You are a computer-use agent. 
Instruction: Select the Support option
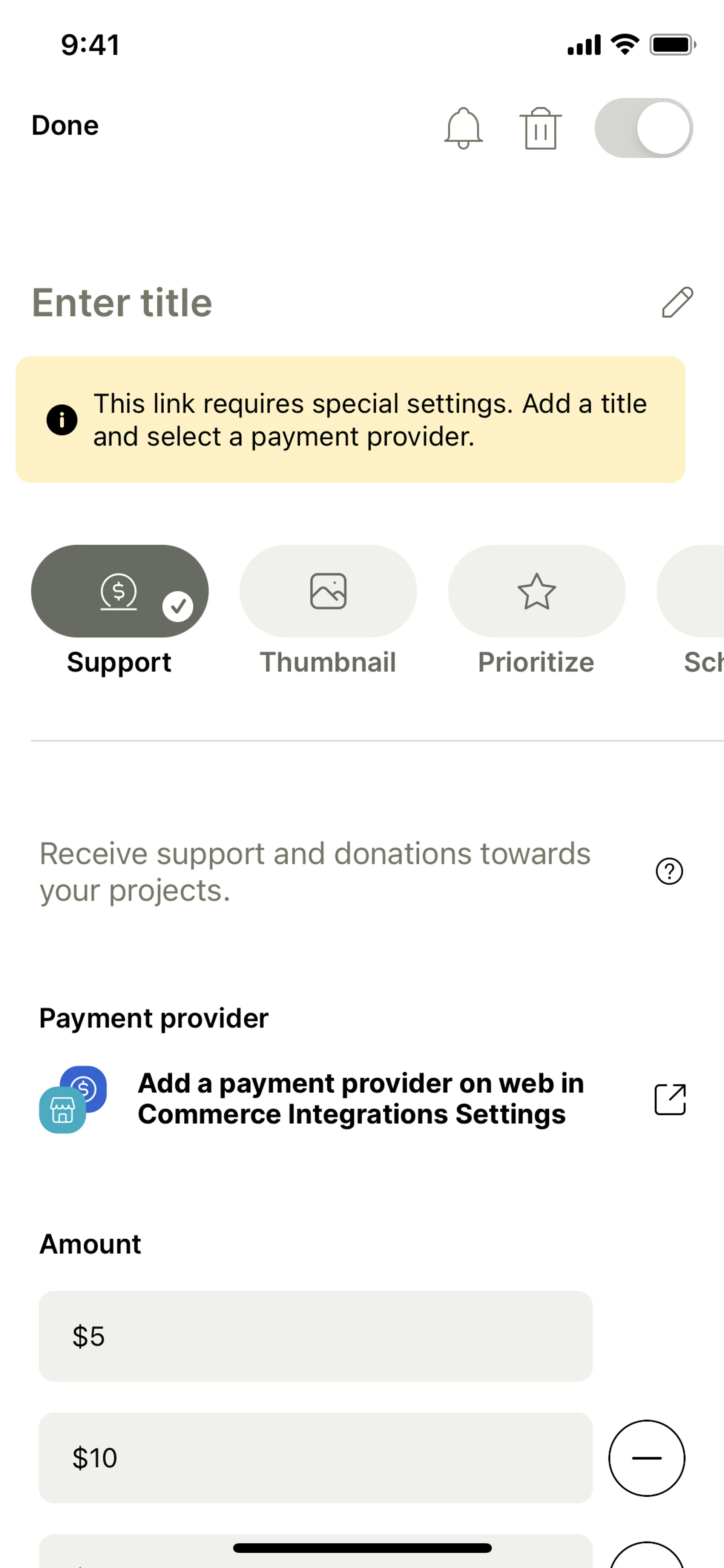(x=120, y=591)
